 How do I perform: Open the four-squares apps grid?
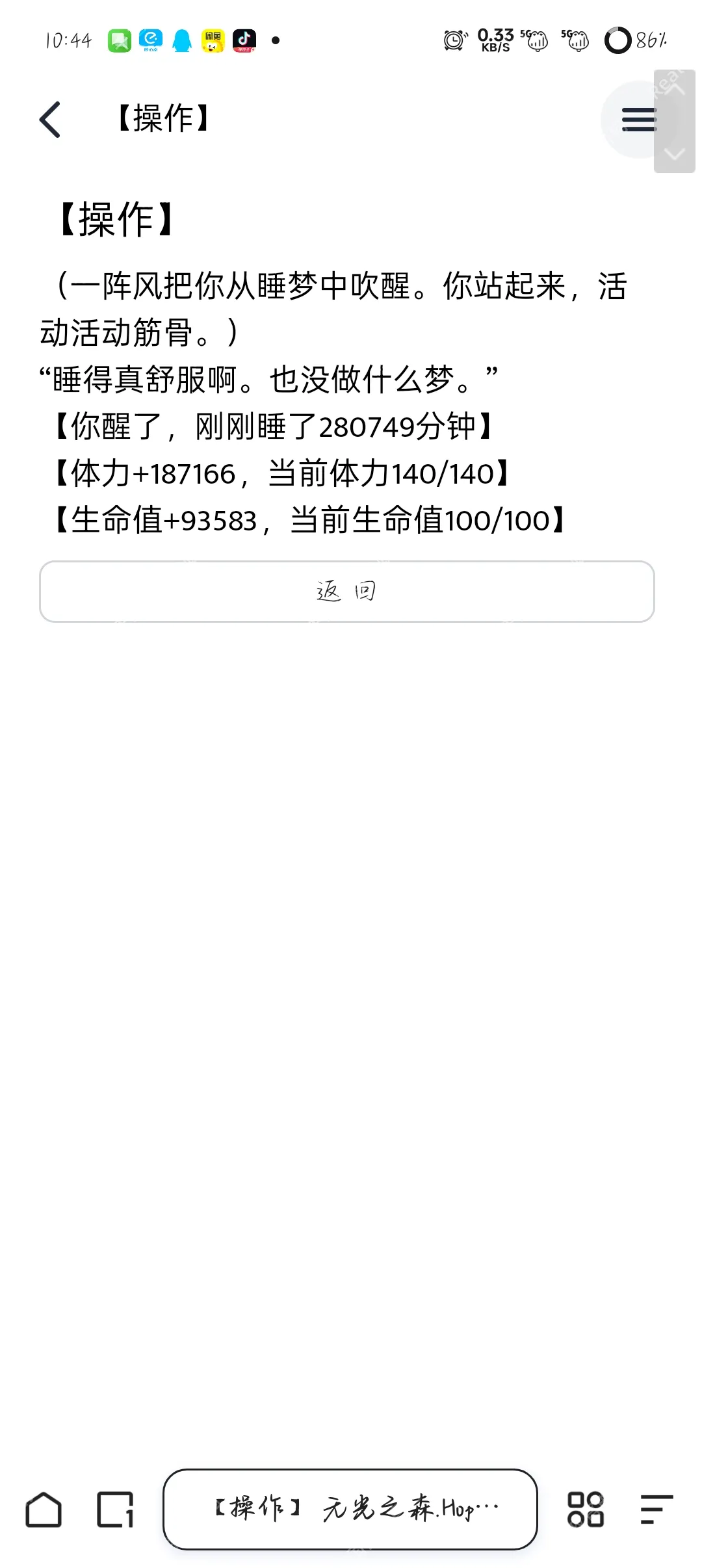click(586, 1509)
